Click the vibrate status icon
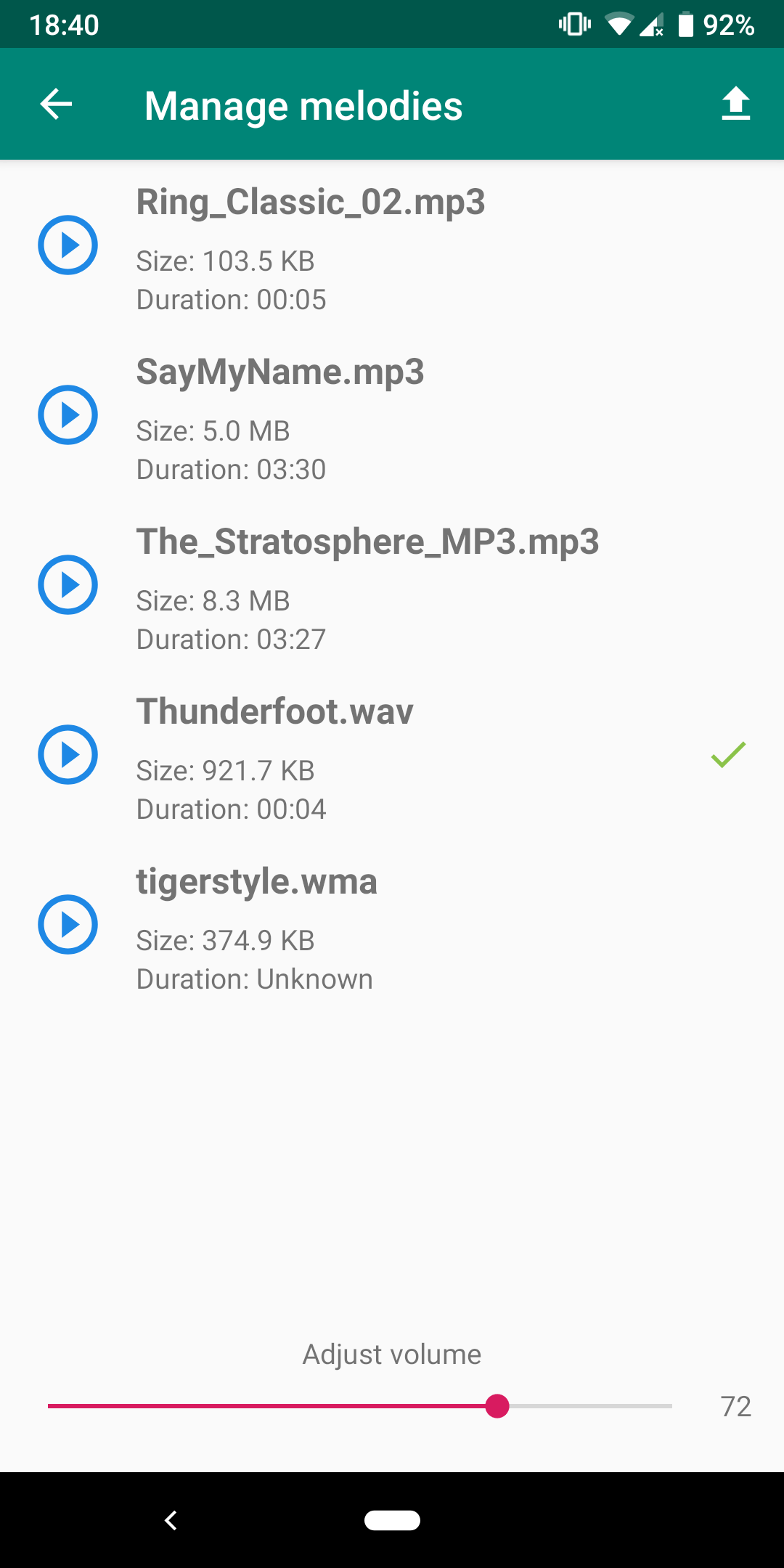The image size is (784, 1568). pos(573,24)
